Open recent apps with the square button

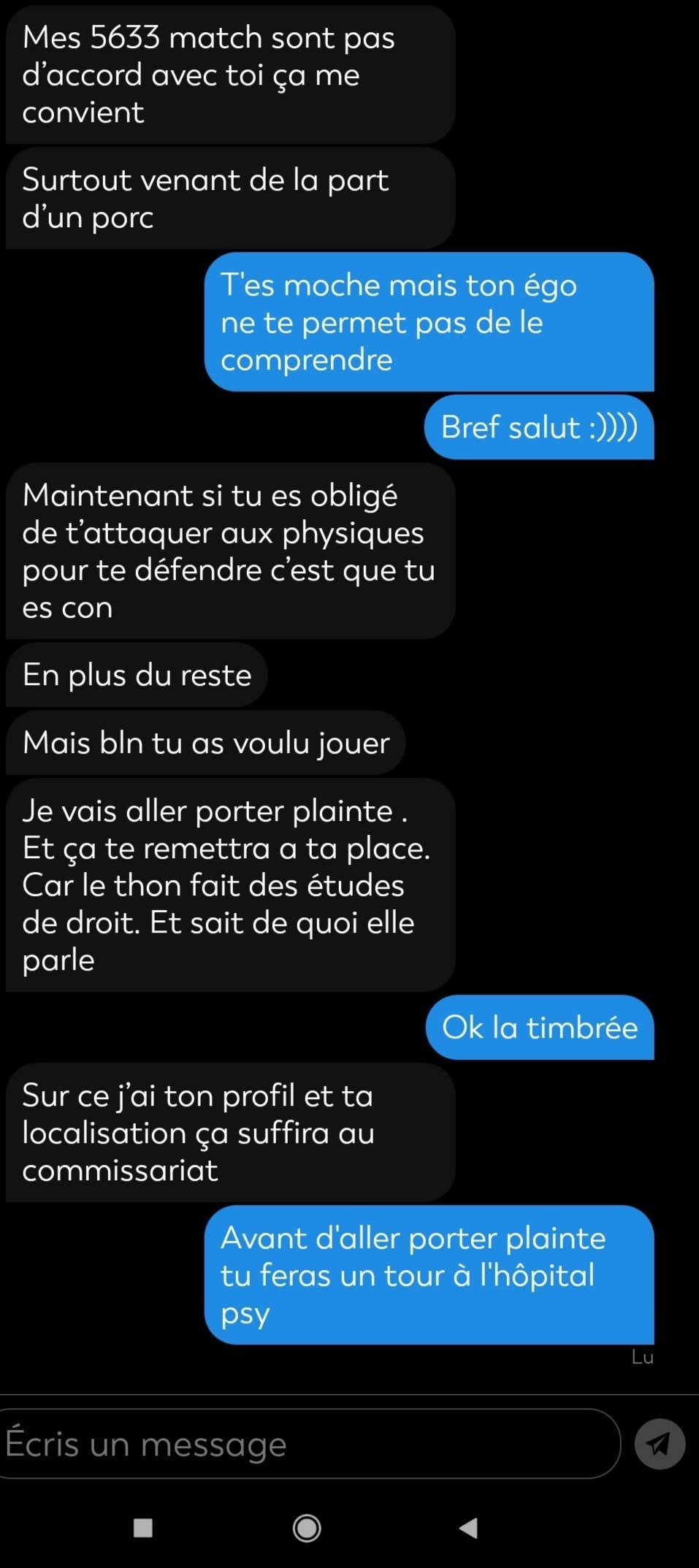[x=143, y=1527]
